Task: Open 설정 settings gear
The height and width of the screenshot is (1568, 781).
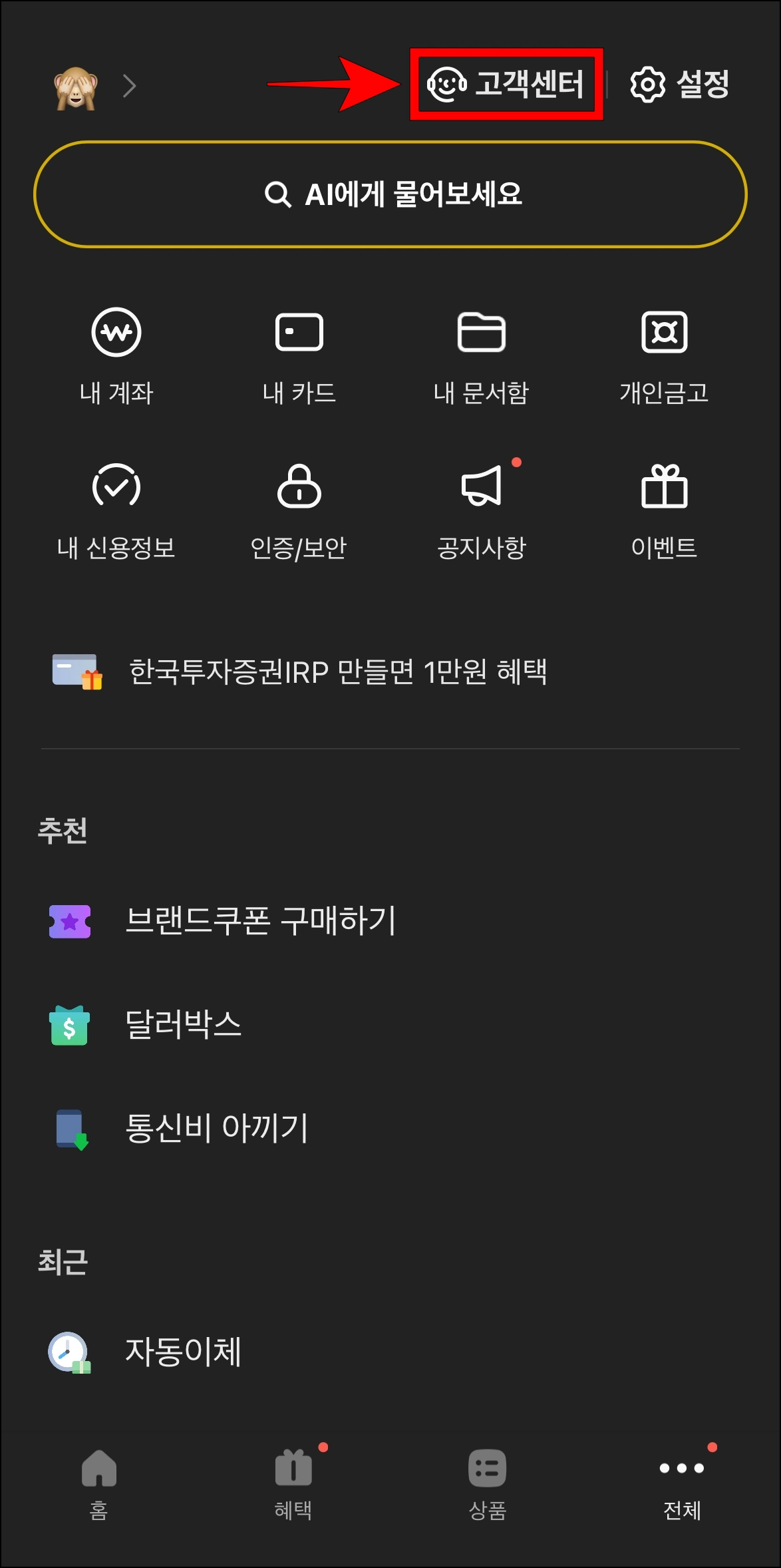Action: 679,85
